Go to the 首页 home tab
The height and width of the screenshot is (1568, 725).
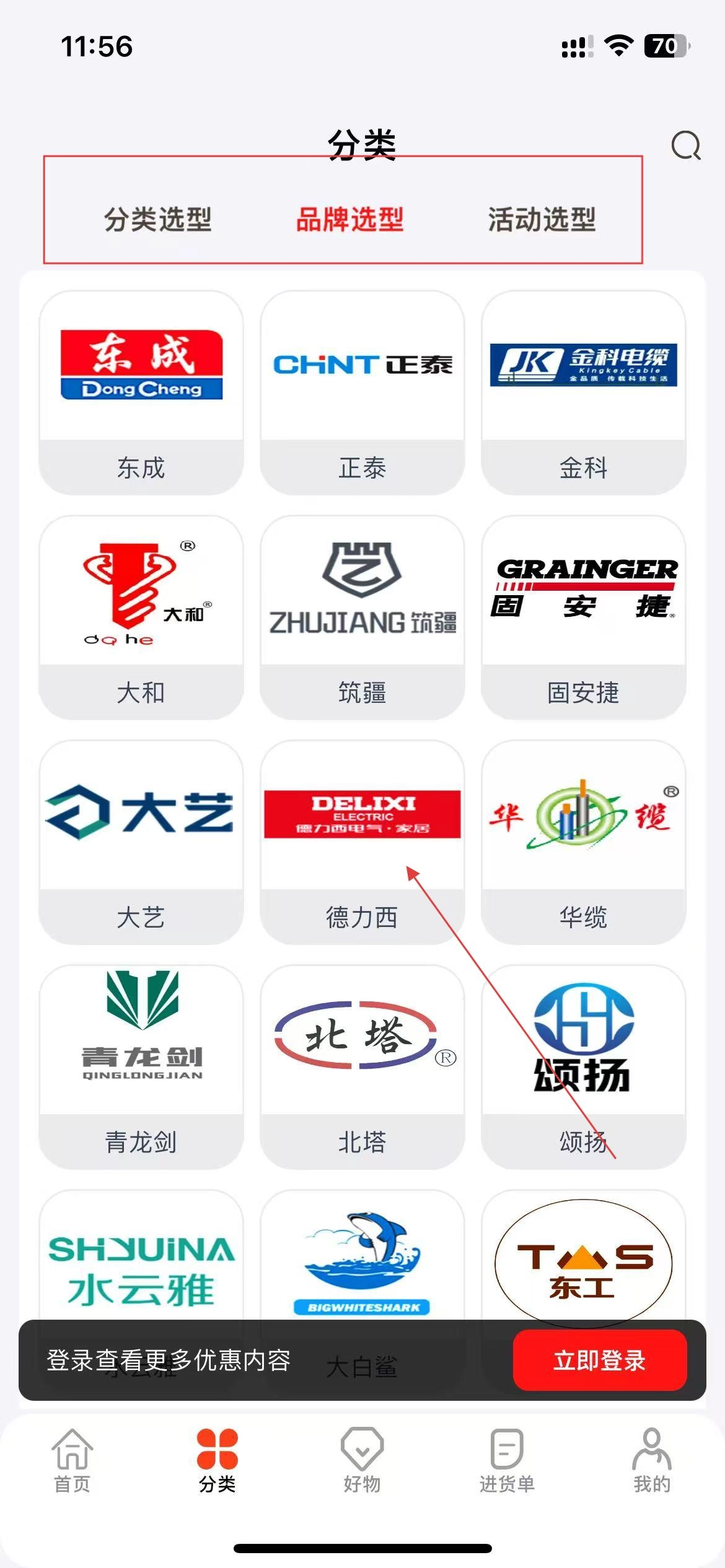point(72,1460)
